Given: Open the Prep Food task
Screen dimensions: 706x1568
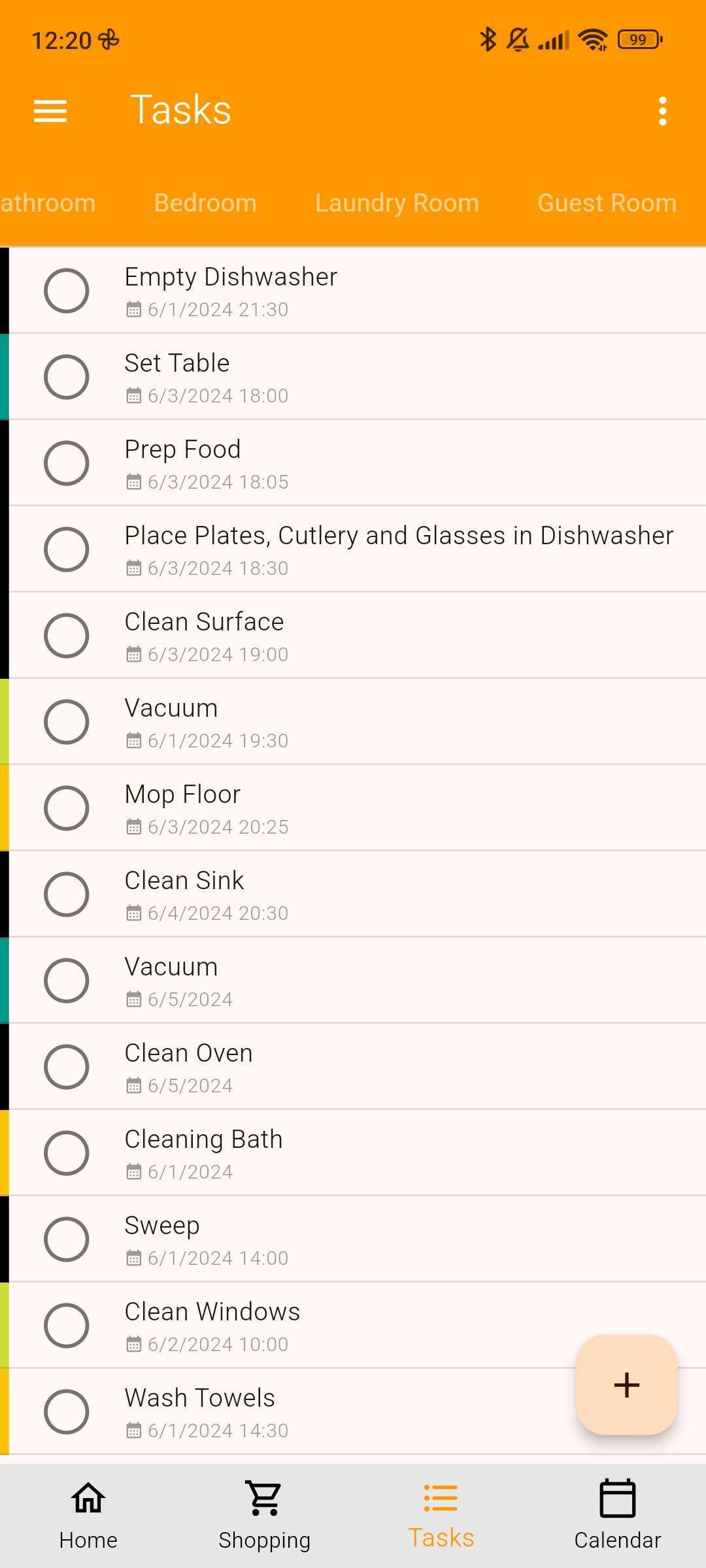Looking at the screenshot, I should coord(357,463).
